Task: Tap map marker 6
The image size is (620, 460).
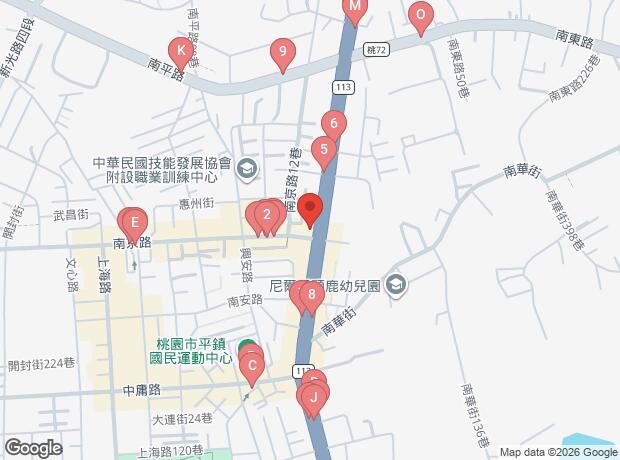Action: pos(334,125)
